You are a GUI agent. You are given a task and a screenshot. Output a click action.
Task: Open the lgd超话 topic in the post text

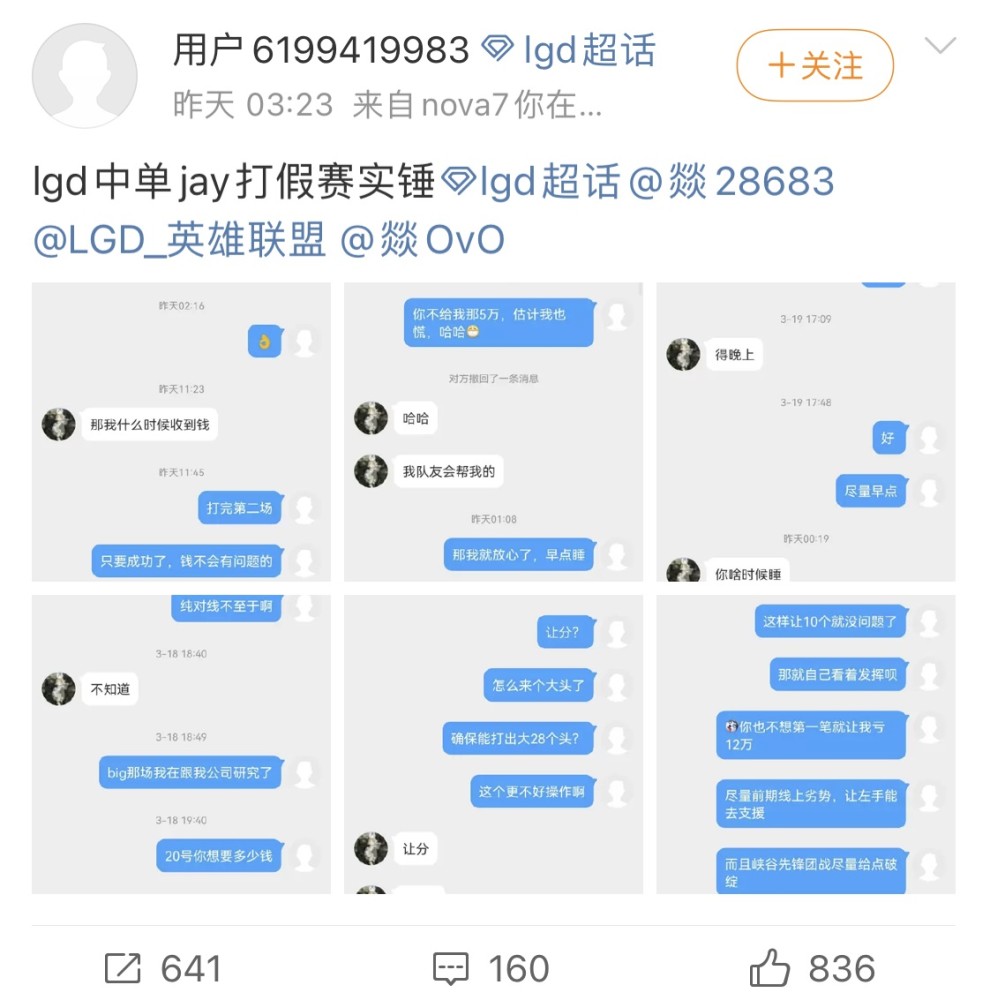pos(532,182)
